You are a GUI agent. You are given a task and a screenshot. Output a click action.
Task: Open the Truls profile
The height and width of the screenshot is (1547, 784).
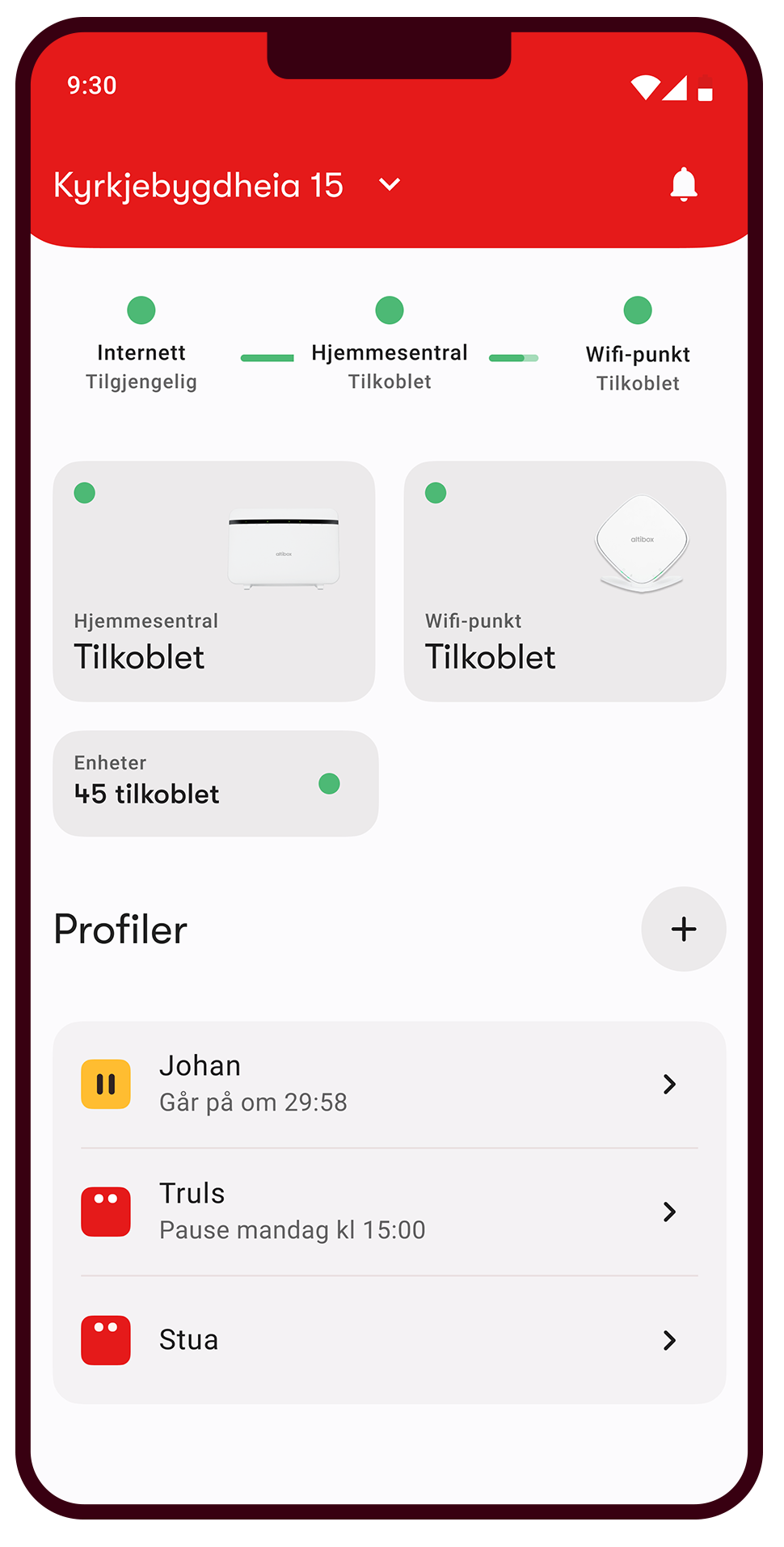coord(389,1212)
